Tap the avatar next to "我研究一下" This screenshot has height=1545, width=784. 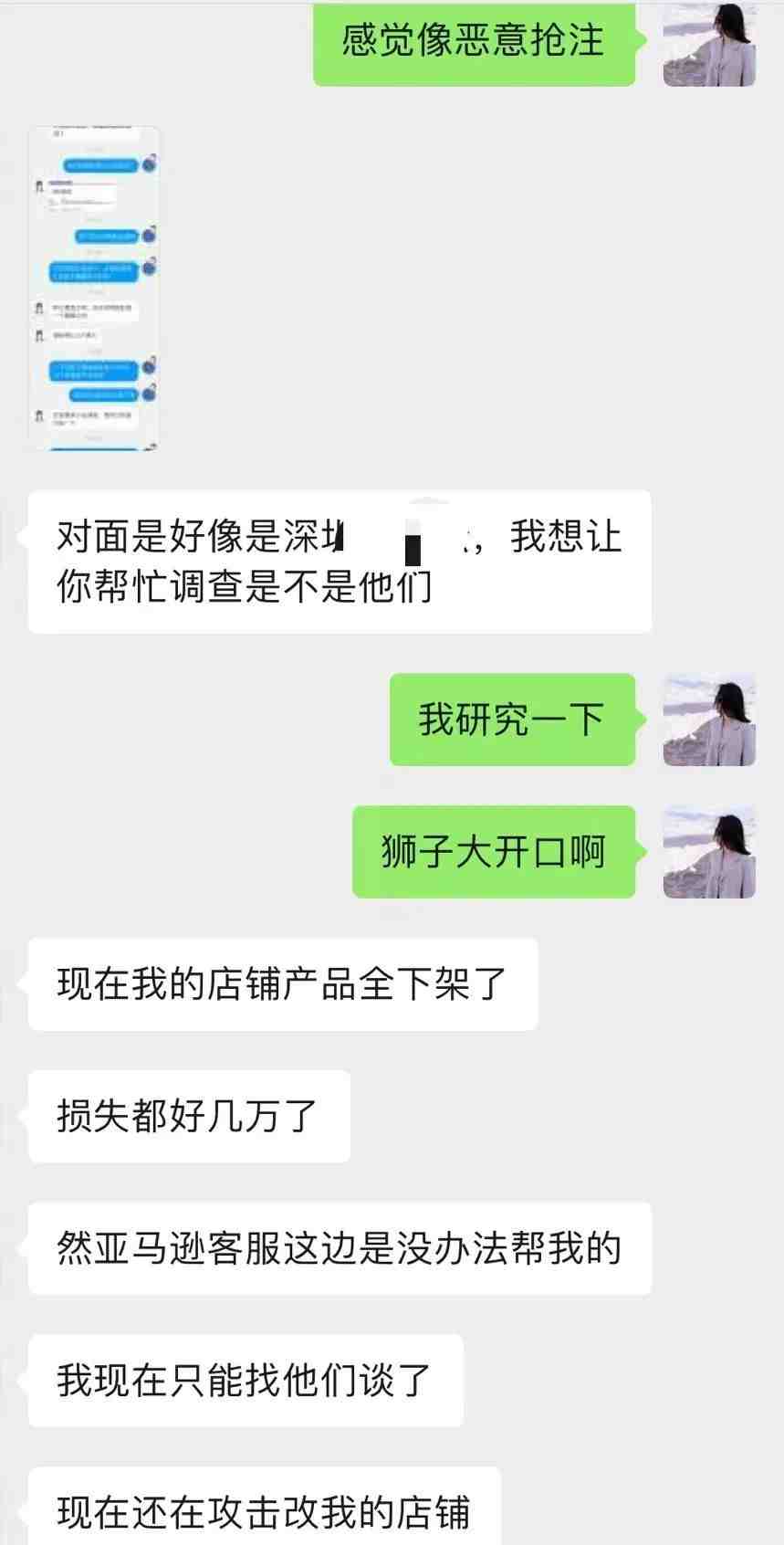[709, 720]
